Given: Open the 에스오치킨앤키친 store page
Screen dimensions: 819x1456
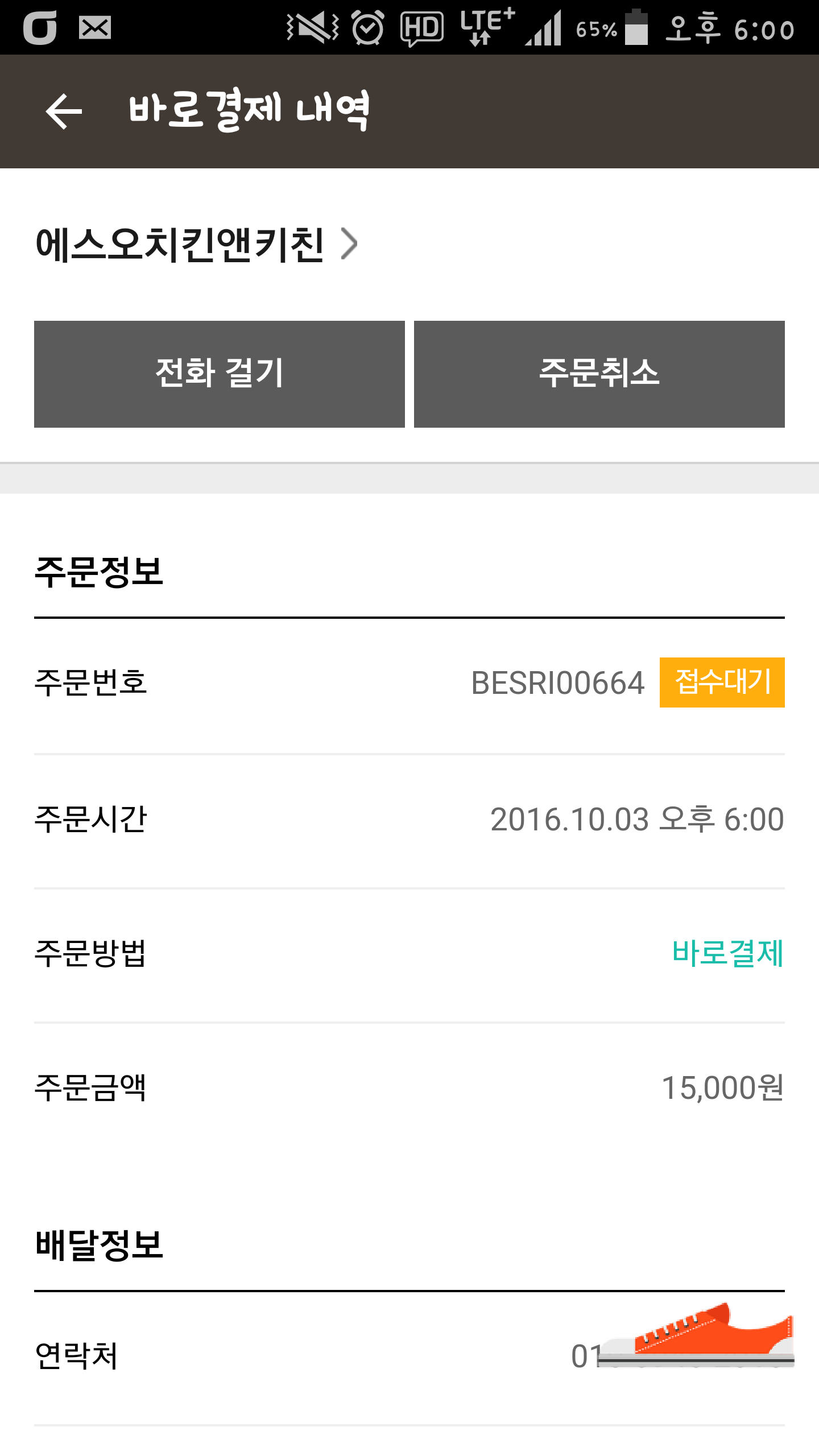Looking at the screenshot, I should pyautogui.click(x=196, y=245).
